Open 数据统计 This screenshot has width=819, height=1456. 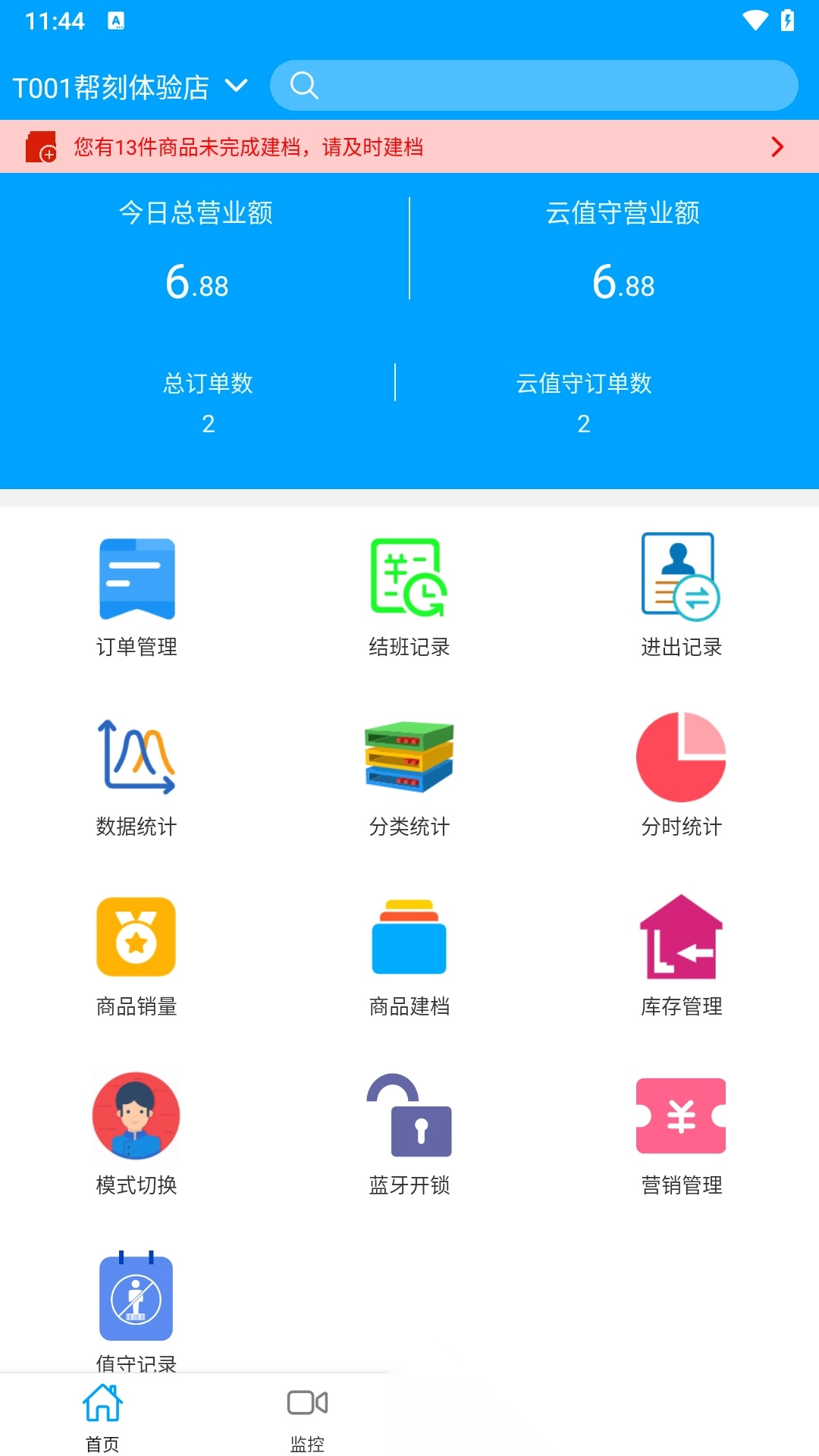pyautogui.click(x=136, y=773)
